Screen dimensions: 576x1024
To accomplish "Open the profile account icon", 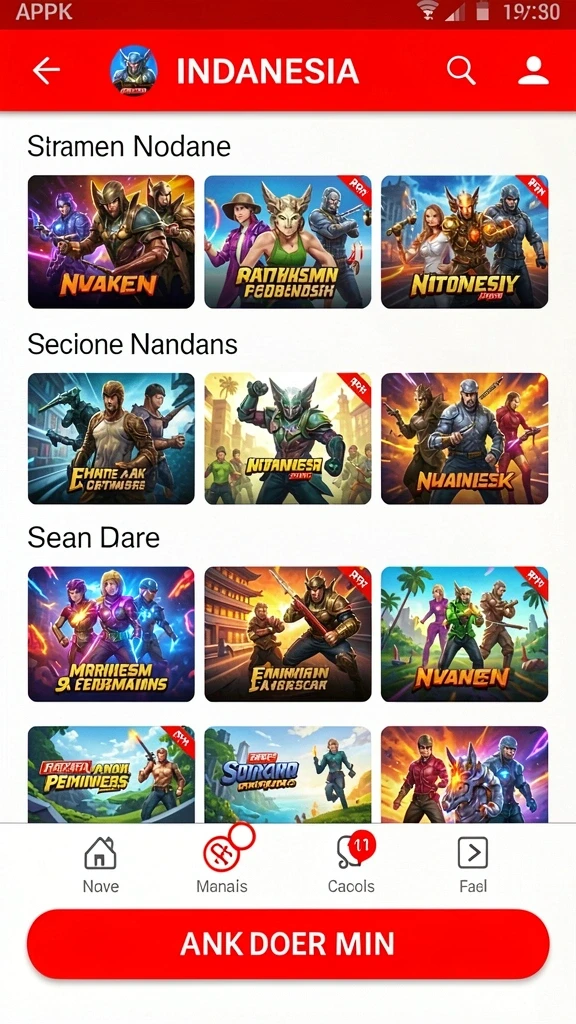I will click(x=534, y=71).
